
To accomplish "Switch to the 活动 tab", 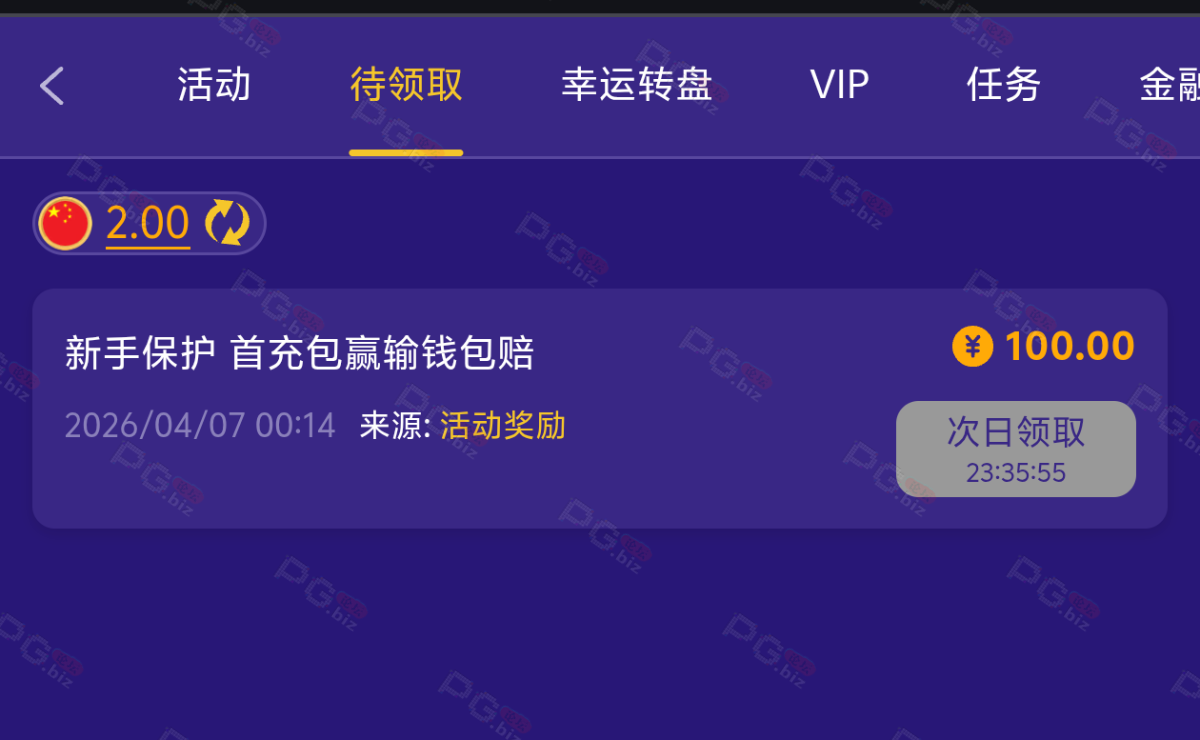I will (x=214, y=85).
